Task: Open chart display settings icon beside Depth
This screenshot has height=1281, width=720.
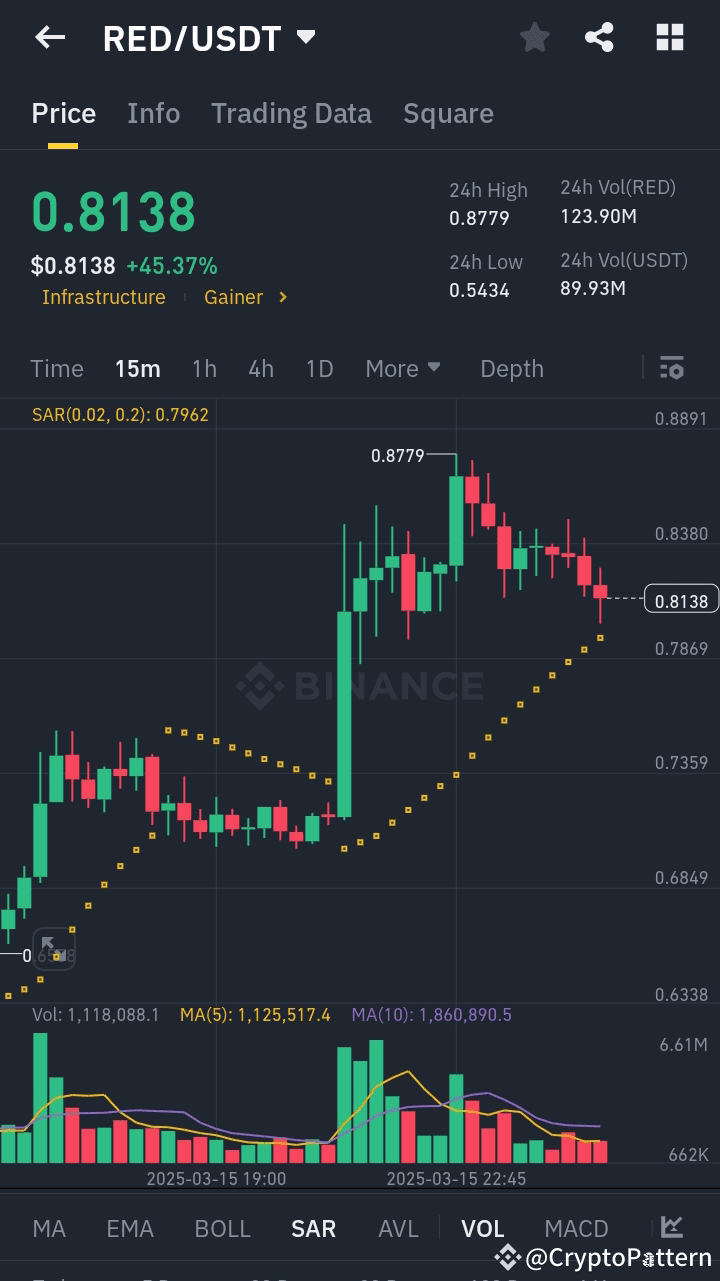Action: pyautogui.click(x=671, y=368)
